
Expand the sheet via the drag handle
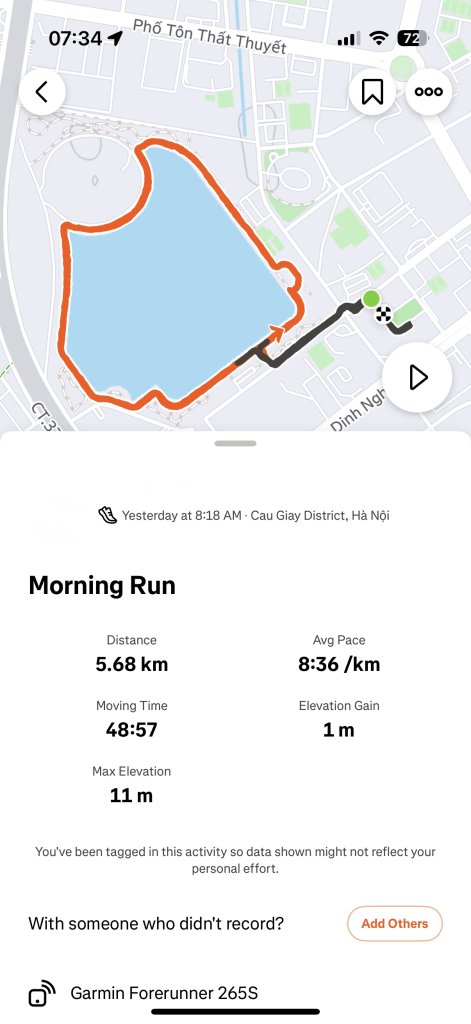[x=235, y=443]
